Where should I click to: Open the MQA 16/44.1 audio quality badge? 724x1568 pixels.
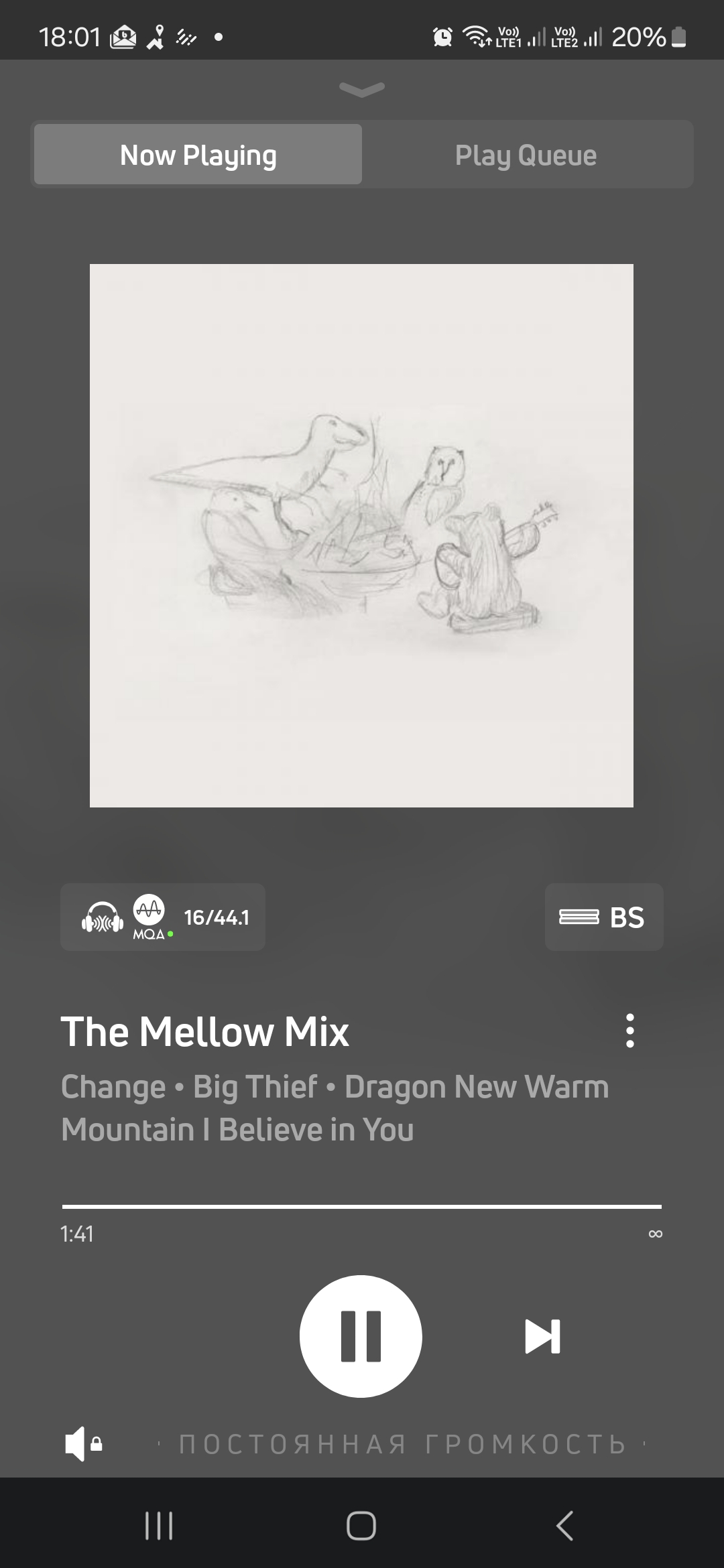click(163, 917)
